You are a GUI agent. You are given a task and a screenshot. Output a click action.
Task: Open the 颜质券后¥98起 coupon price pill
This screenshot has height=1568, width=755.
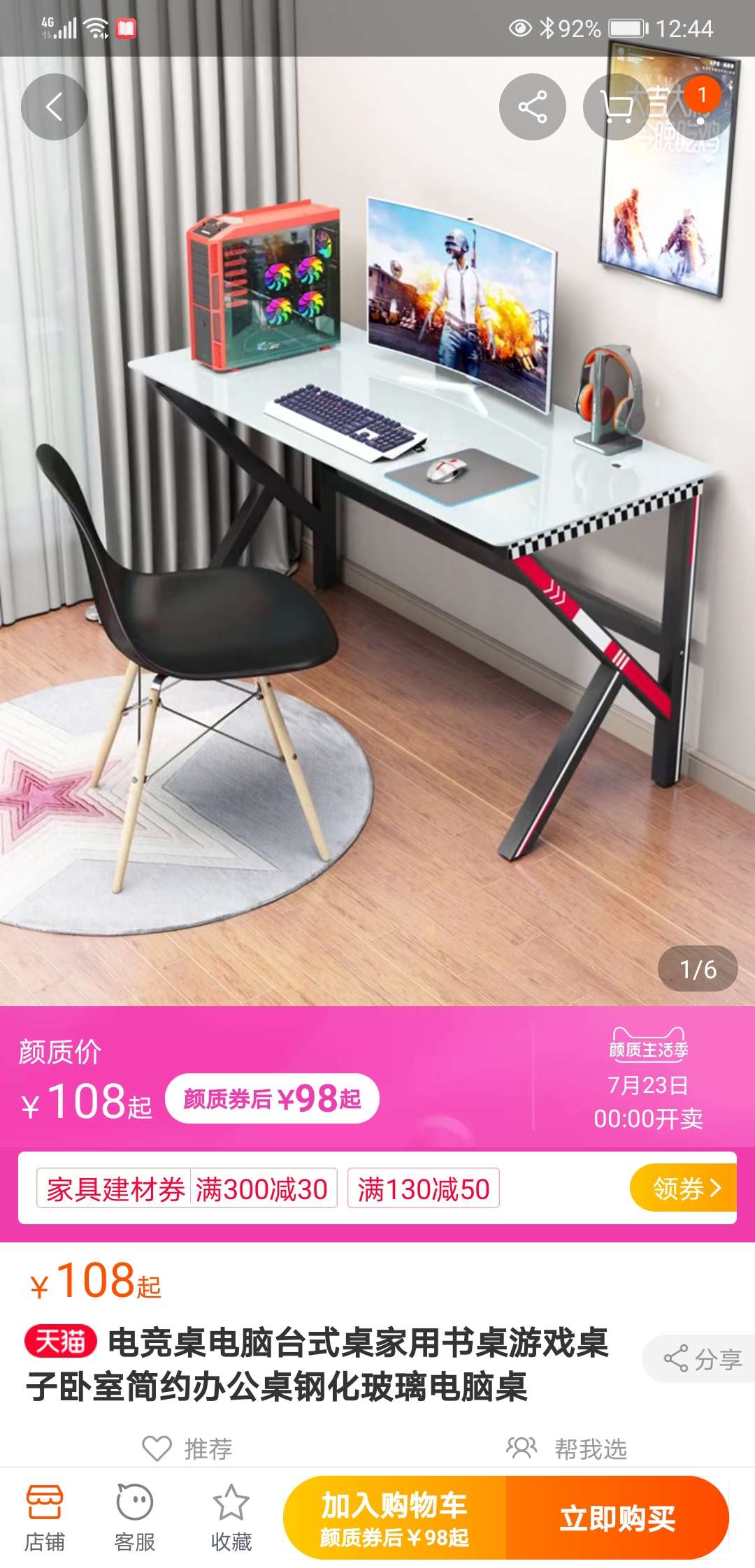pyautogui.click(x=272, y=1098)
